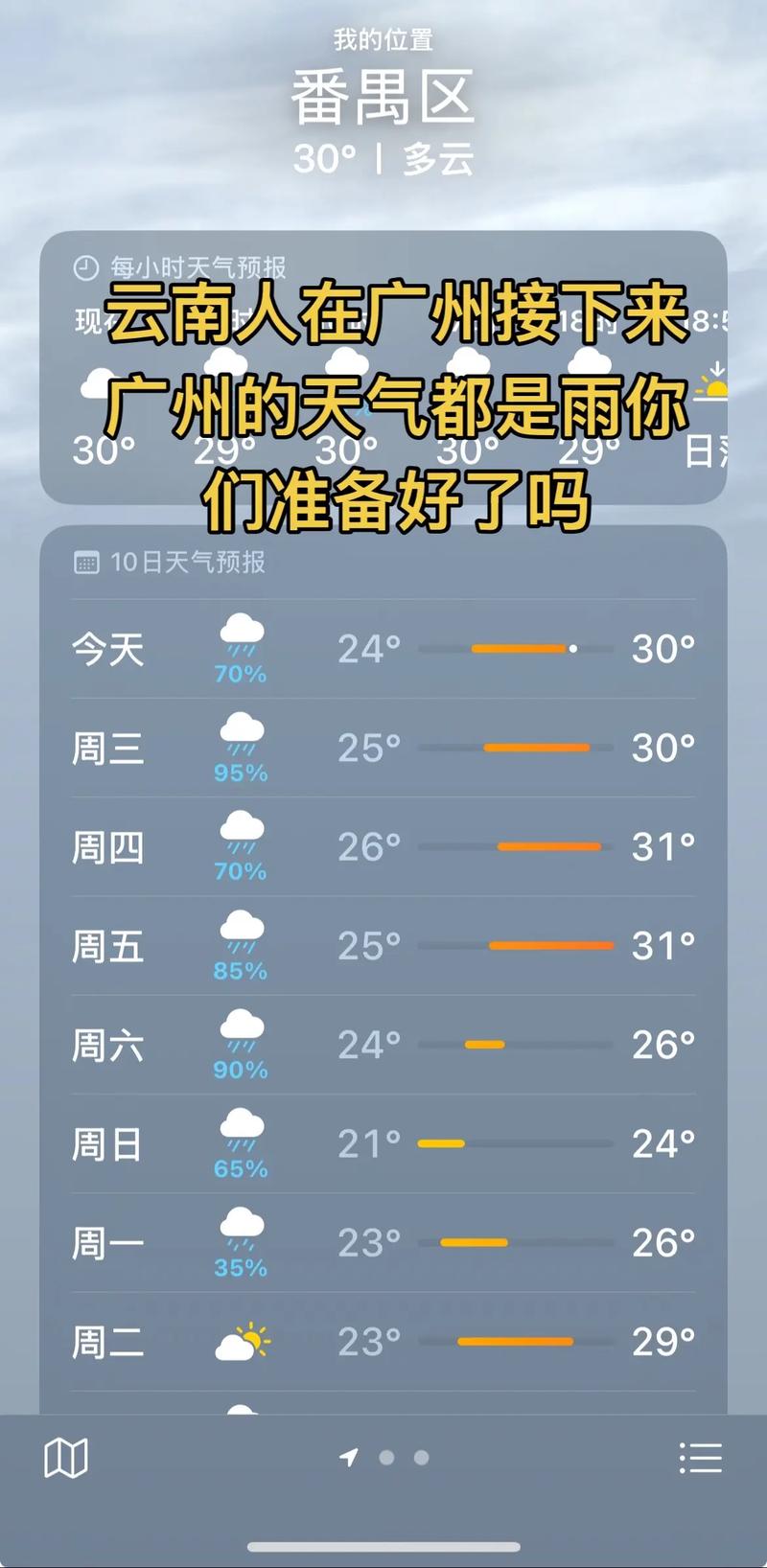Tap the calendar icon beside 10日天气预报
The width and height of the screenshot is (767, 1568).
click(88, 562)
